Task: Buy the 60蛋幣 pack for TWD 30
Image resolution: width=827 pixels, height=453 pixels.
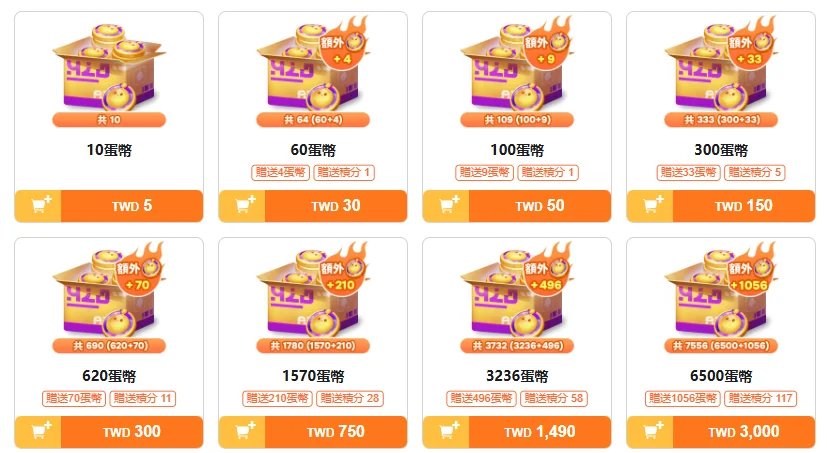Action: pyautogui.click(x=336, y=206)
